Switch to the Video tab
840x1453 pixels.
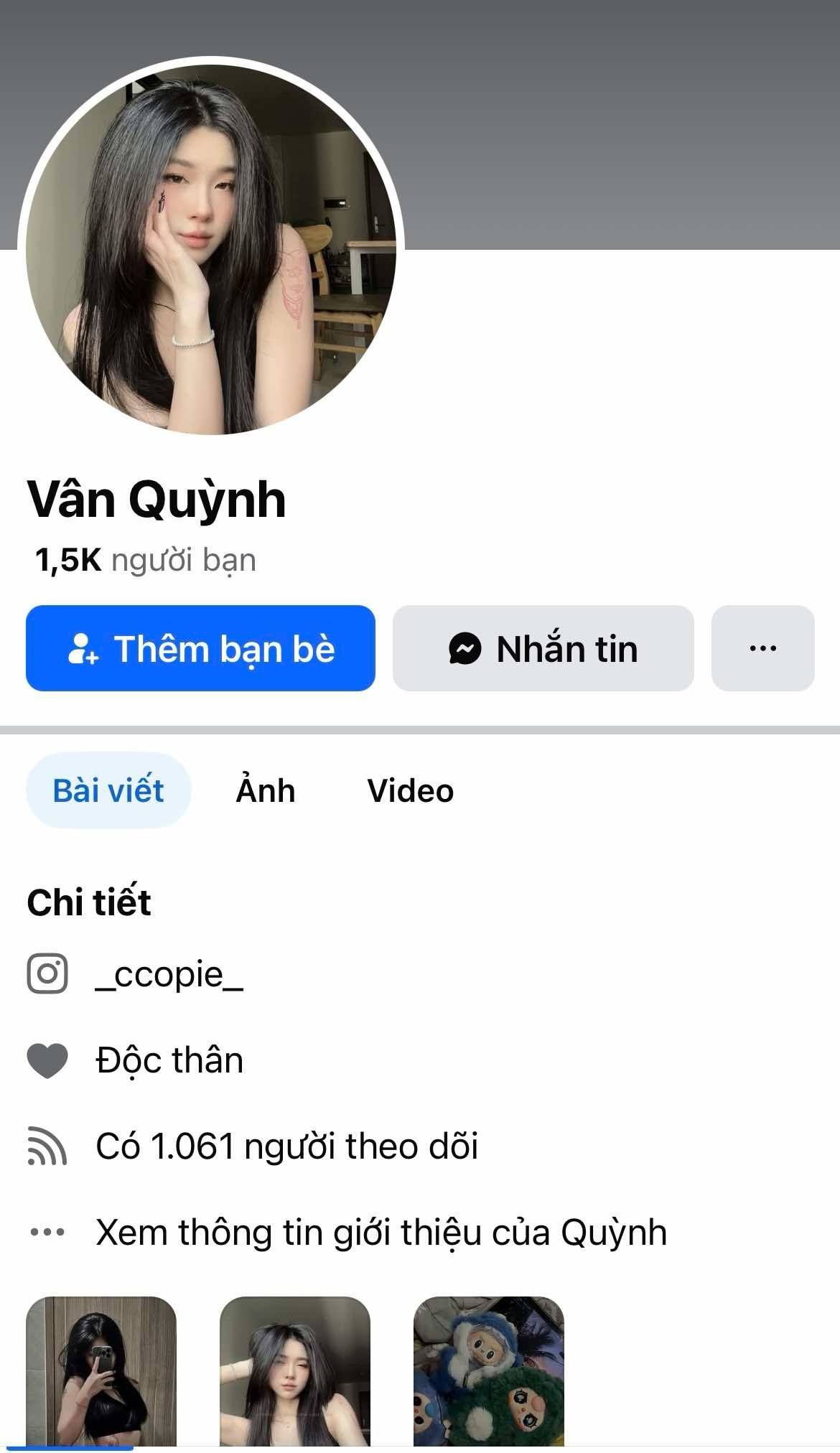pyautogui.click(x=410, y=790)
